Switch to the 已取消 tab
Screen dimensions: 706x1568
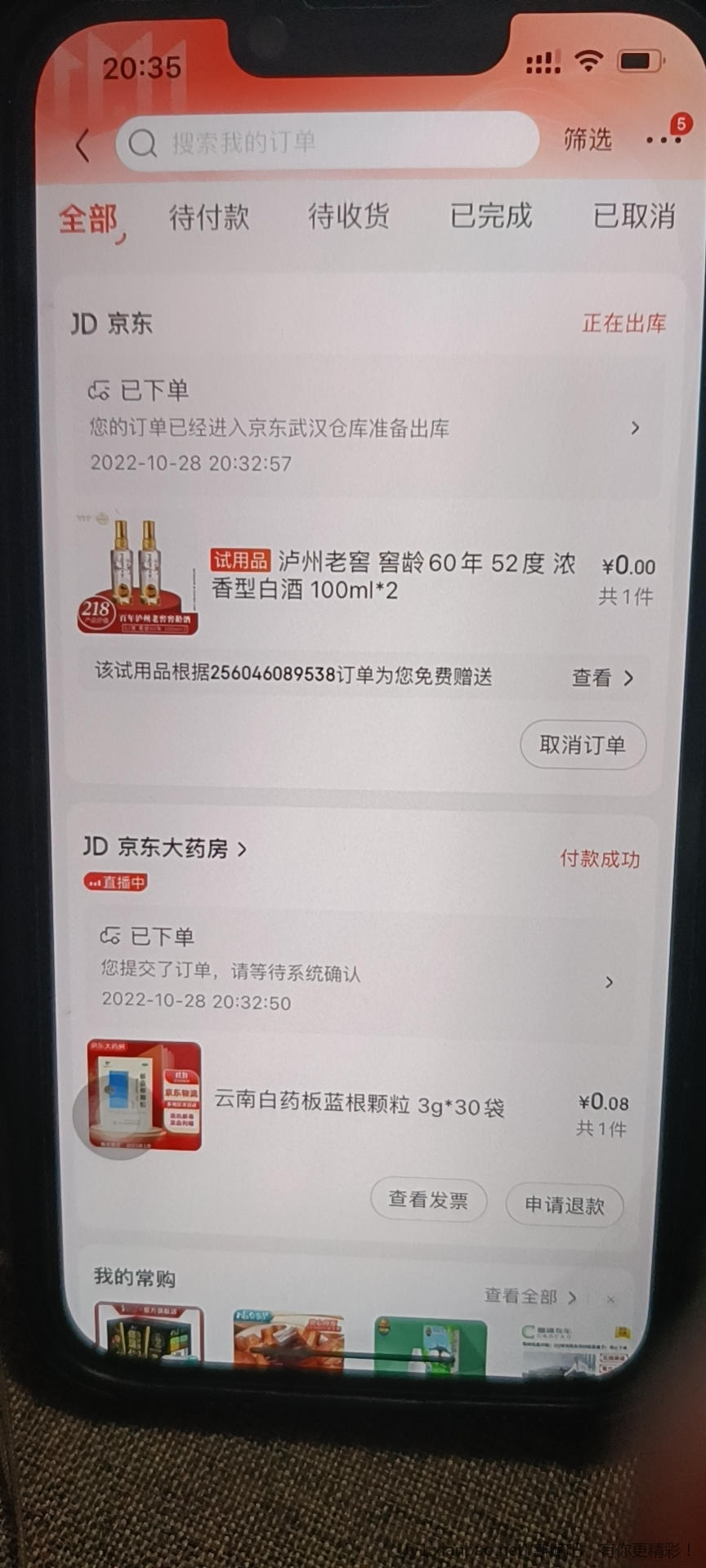[633, 216]
